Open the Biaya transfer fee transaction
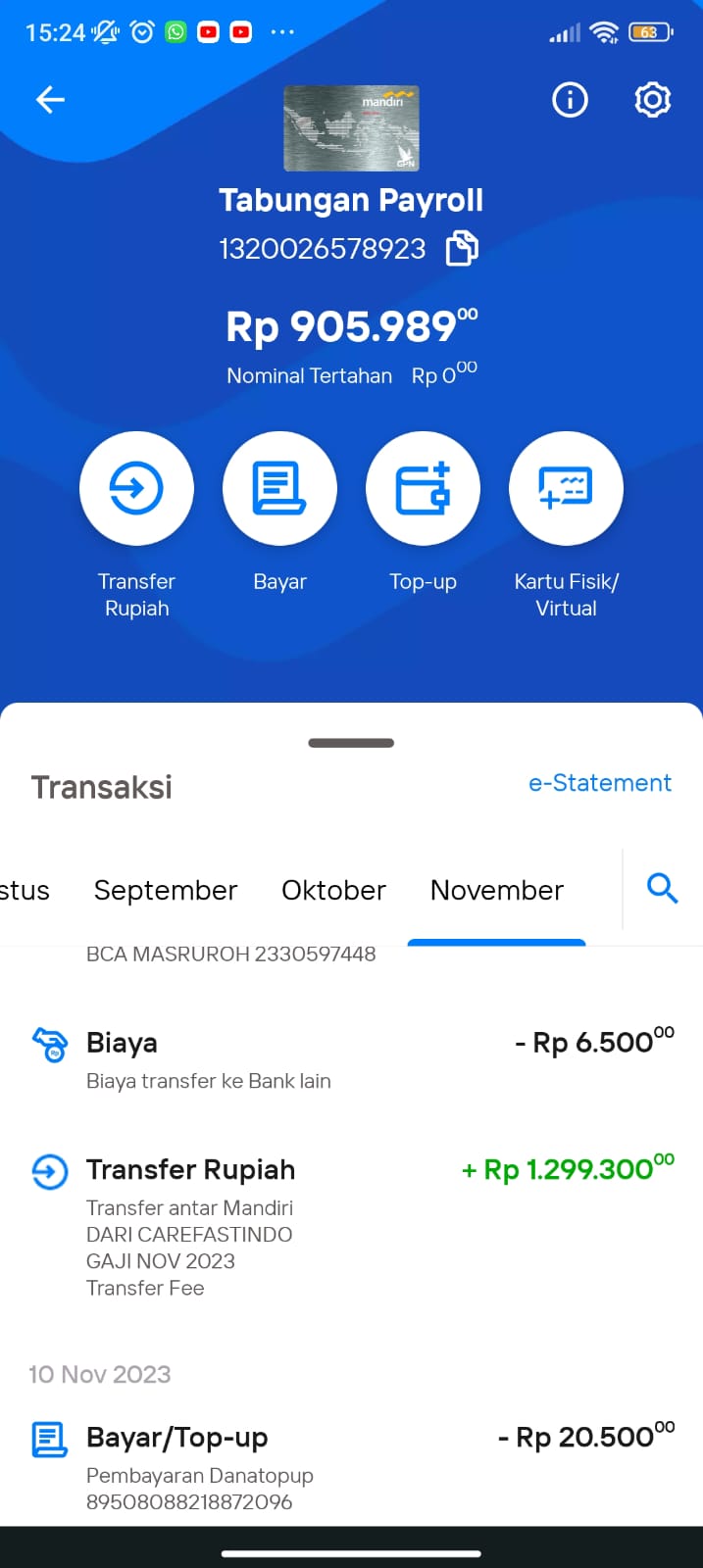703x1568 pixels. coord(351,1059)
